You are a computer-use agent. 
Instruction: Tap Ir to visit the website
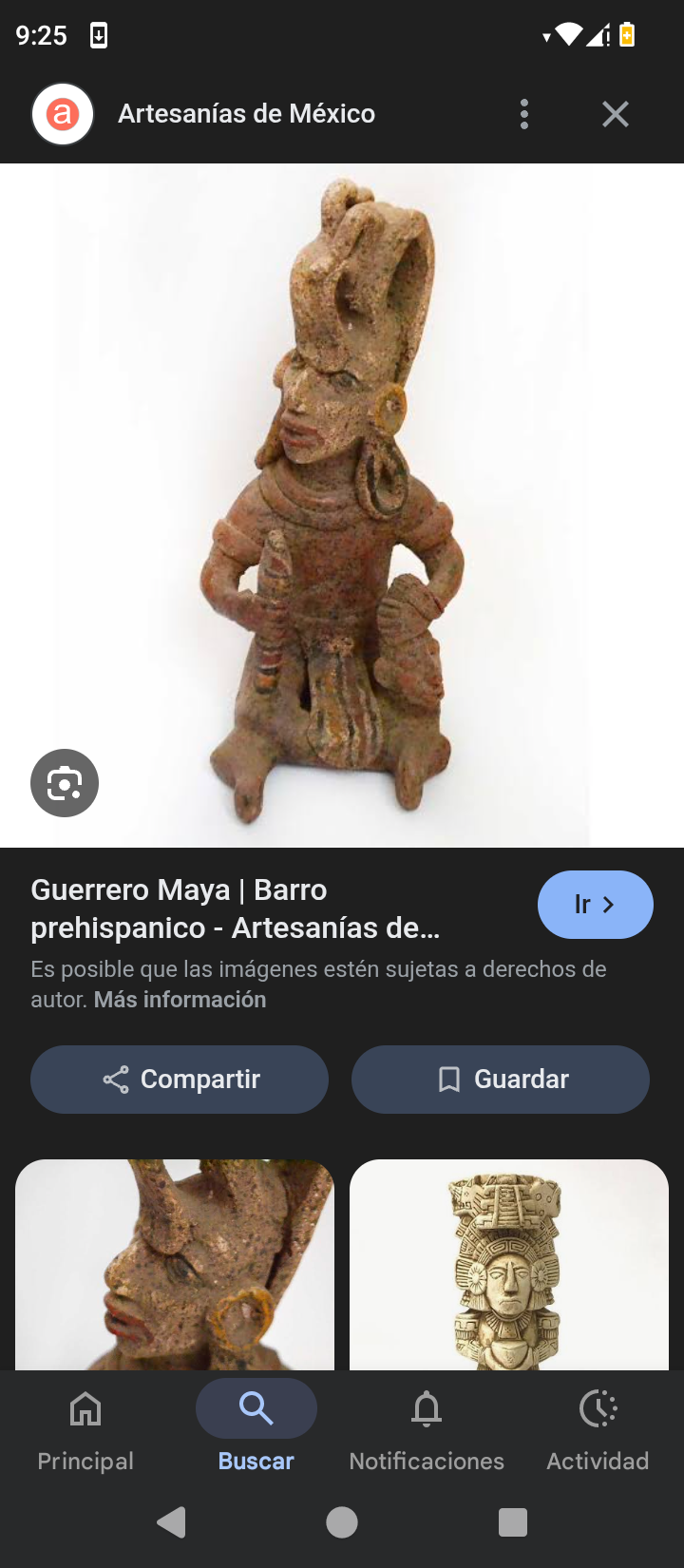coord(595,905)
